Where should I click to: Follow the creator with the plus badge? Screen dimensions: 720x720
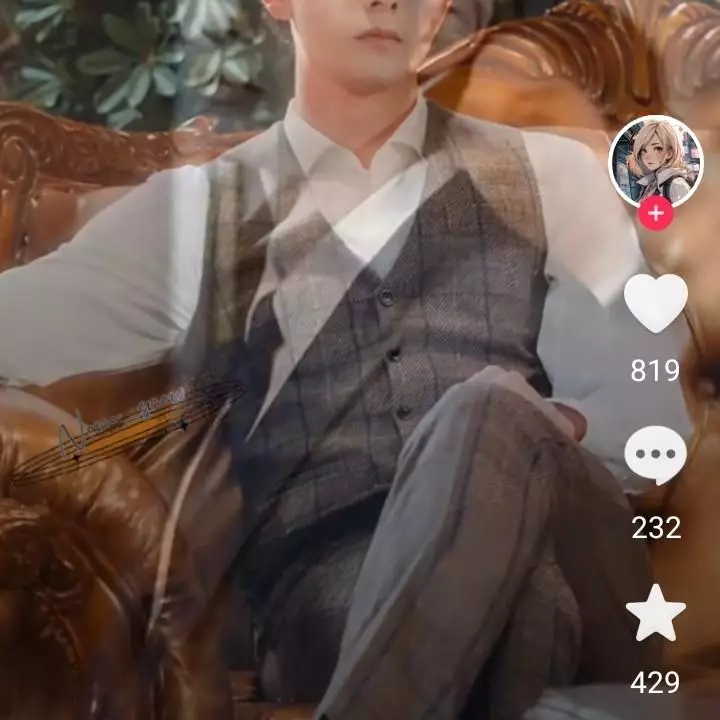656,214
